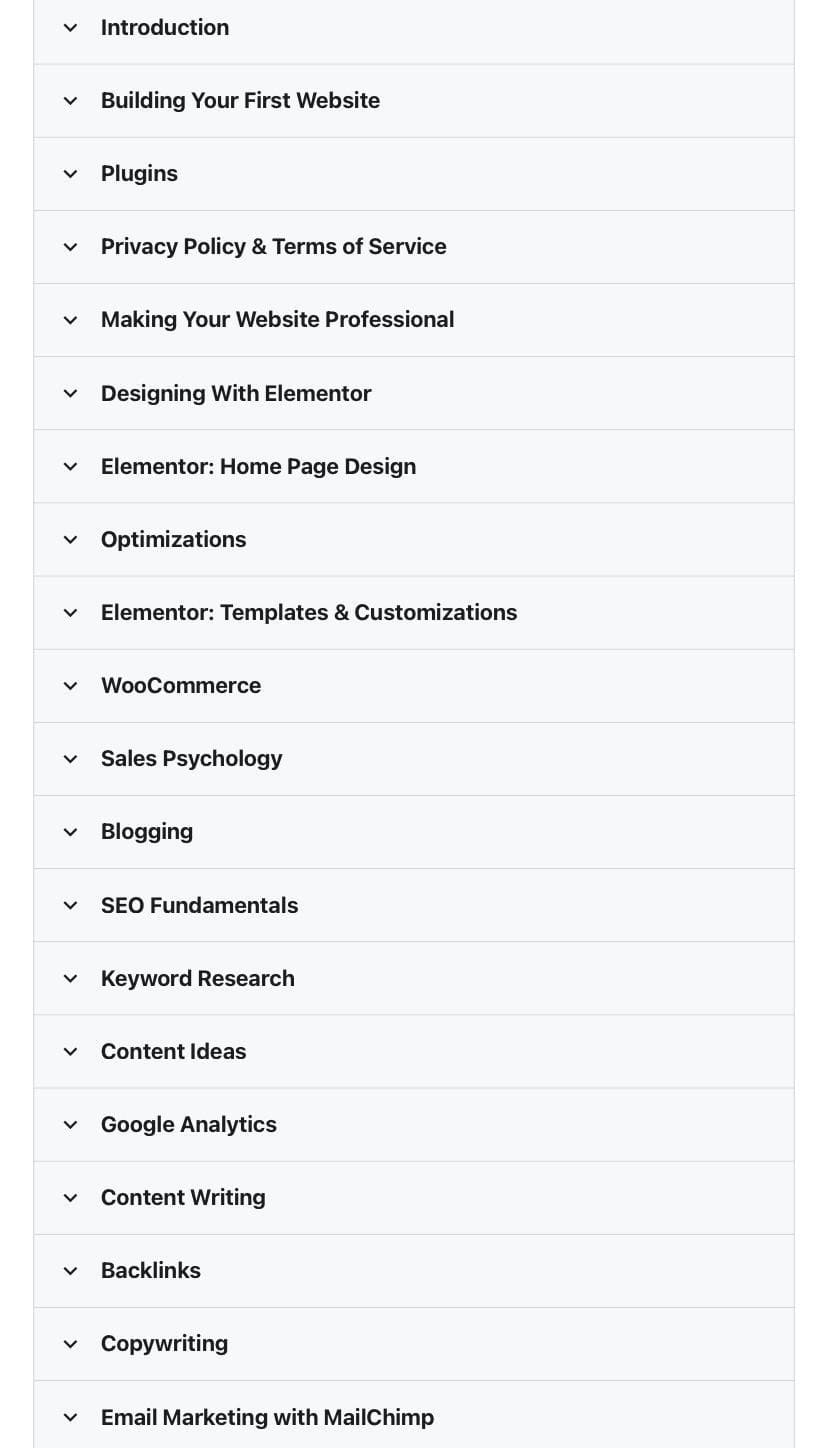The width and height of the screenshot is (828, 1448).
Task: Expand Elementor: Templates & Customizations
Action: point(414,612)
